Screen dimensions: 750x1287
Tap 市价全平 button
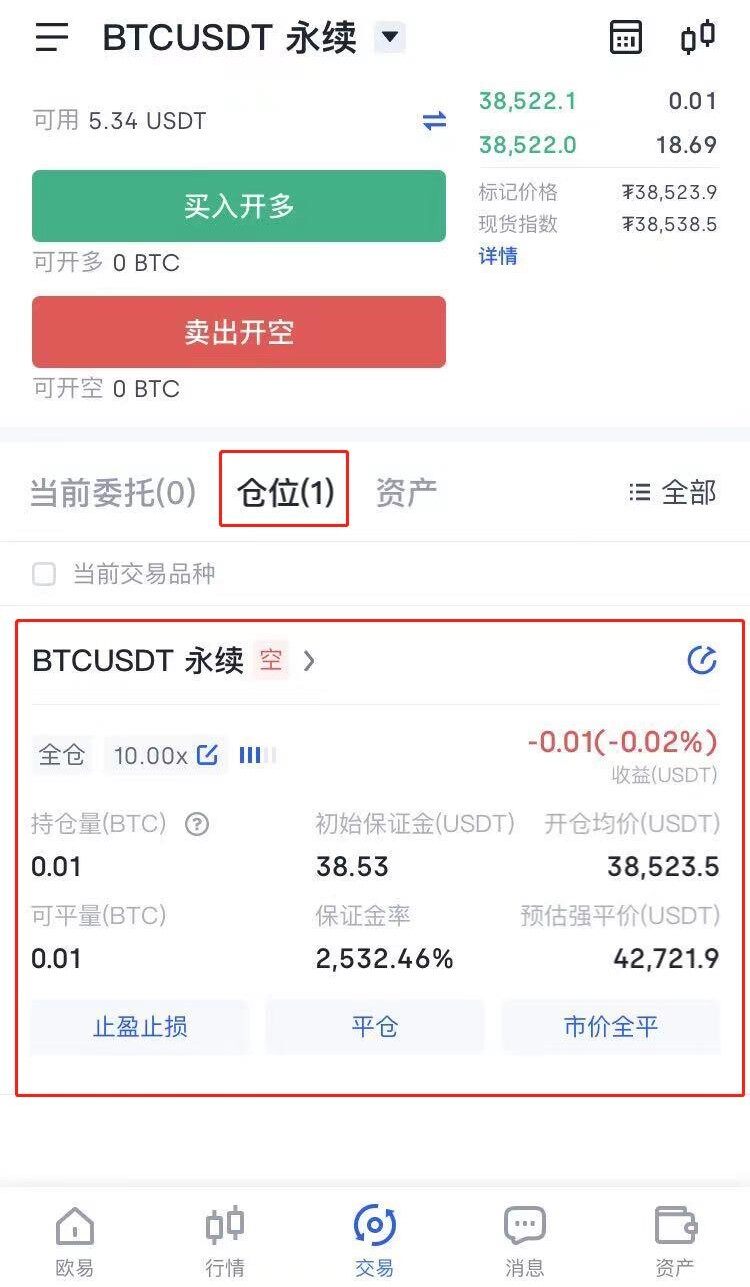pyautogui.click(x=611, y=1027)
